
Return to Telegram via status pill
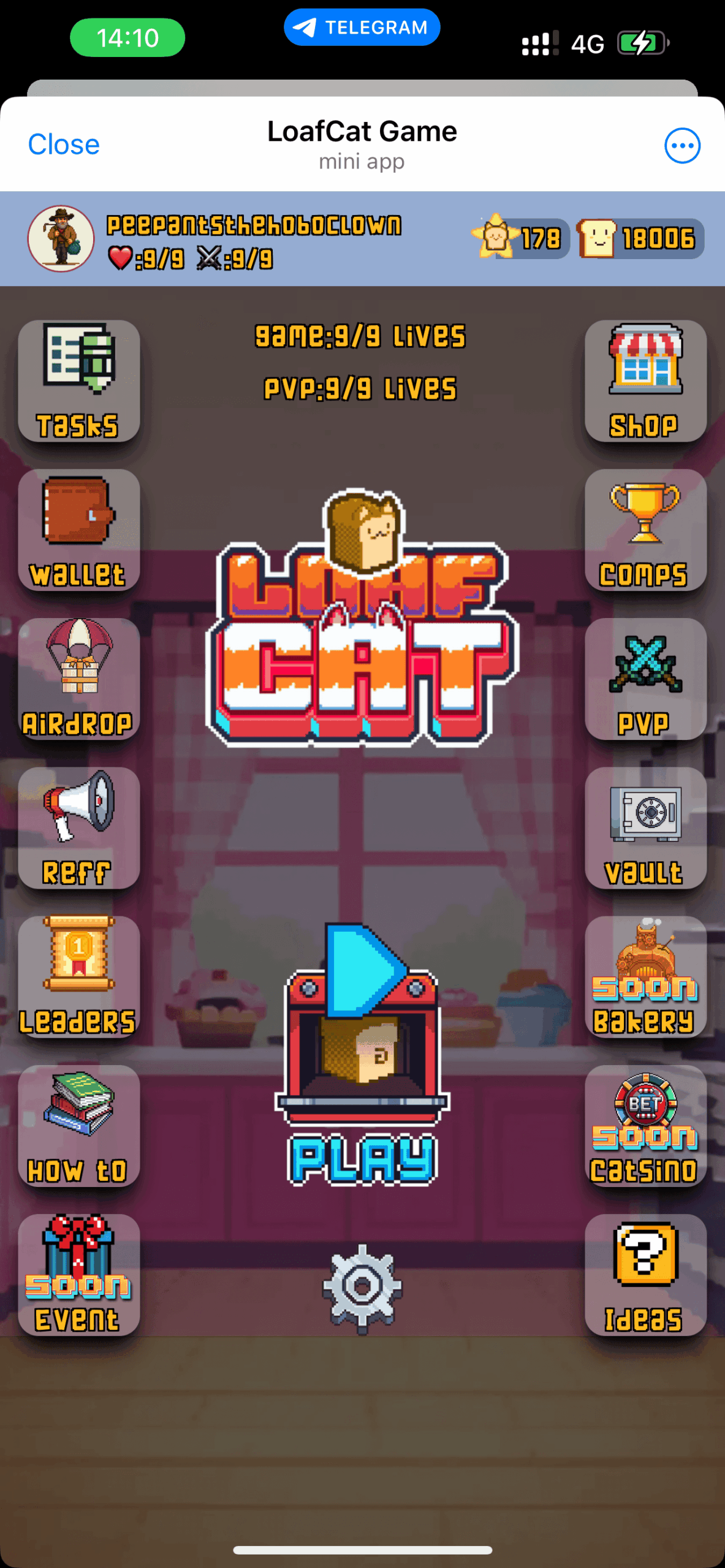pyautogui.click(x=362, y=28)
